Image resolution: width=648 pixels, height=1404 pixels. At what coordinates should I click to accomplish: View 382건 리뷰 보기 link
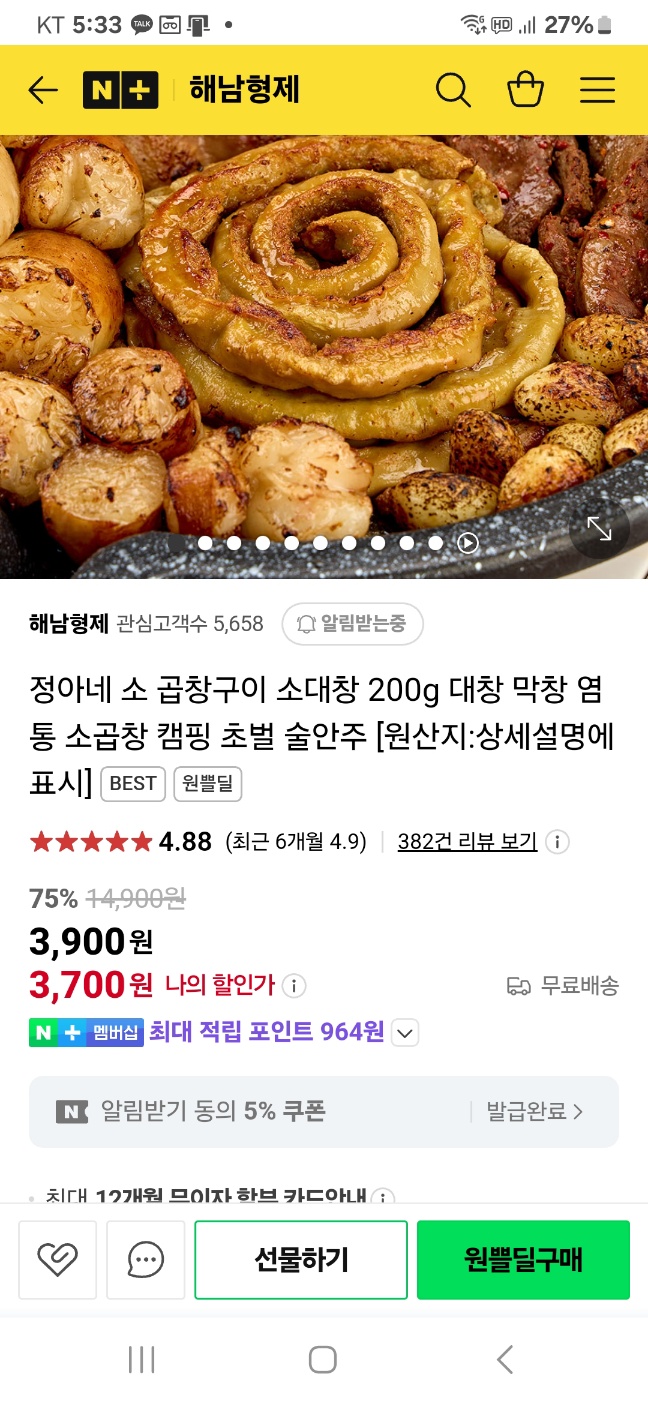(x=467, y=842)
